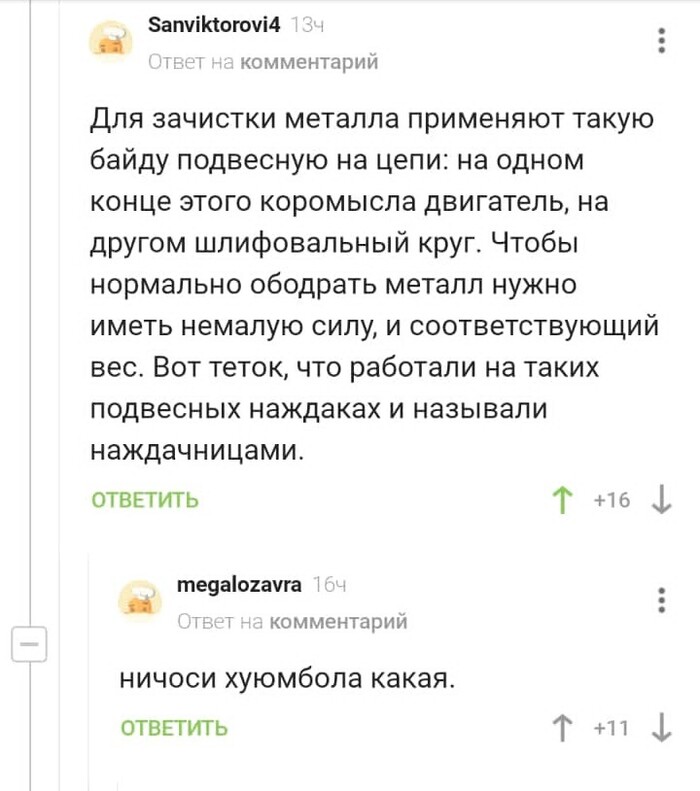Image resolution: width=700 pixels, height=791 pixels.
Task: Reply to Sanviktorovi4's comment
Action: (145, 499)
